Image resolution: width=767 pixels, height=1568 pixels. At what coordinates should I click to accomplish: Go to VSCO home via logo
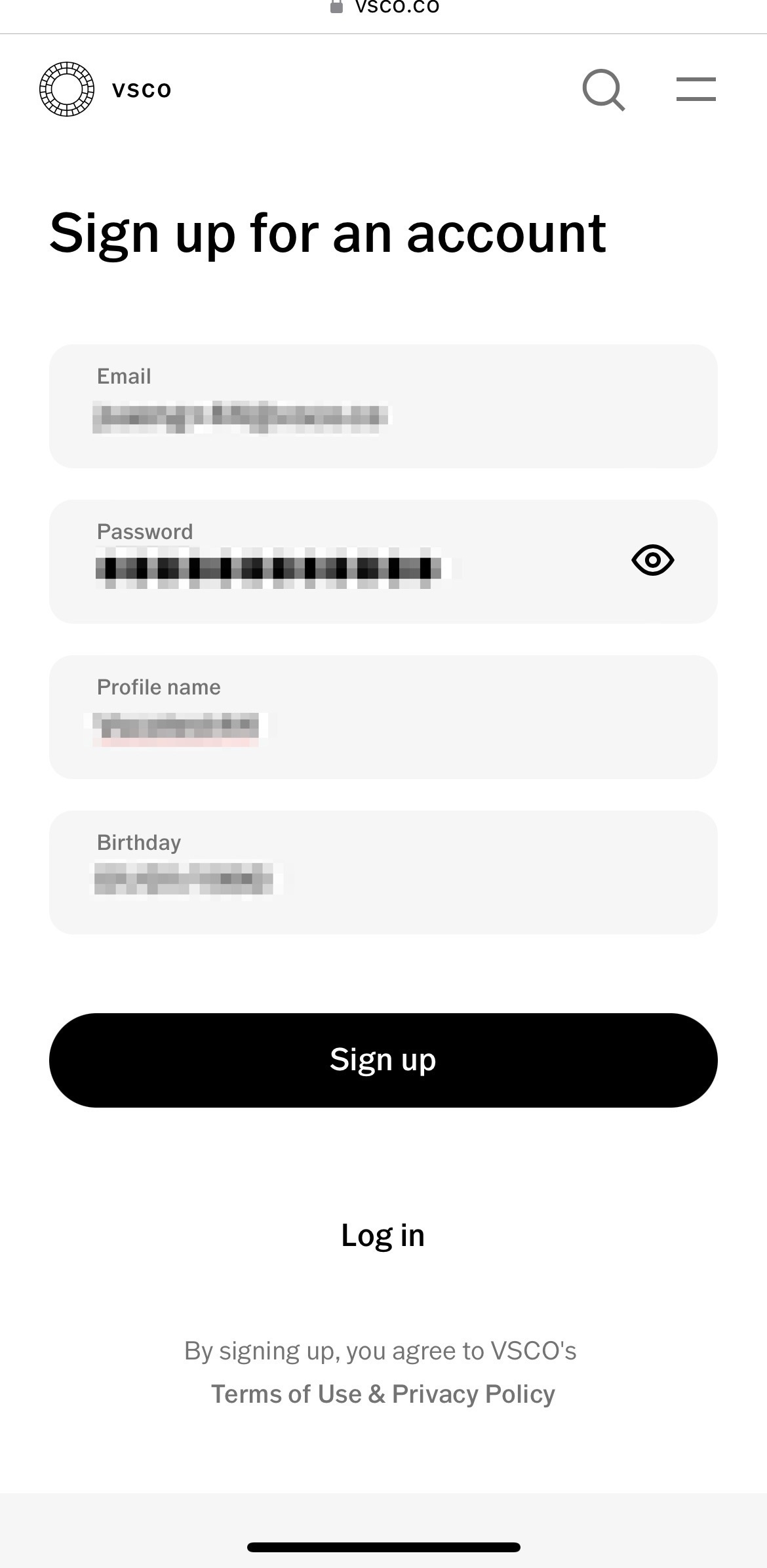(x=105, y=89)
